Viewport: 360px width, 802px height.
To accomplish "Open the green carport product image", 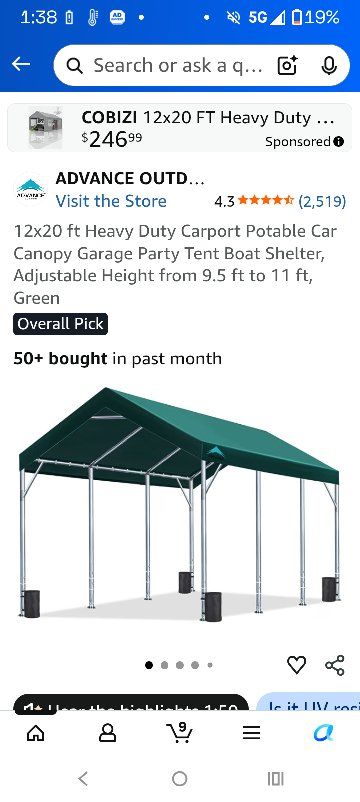I will pyautogui.click(x=179, y=504).
